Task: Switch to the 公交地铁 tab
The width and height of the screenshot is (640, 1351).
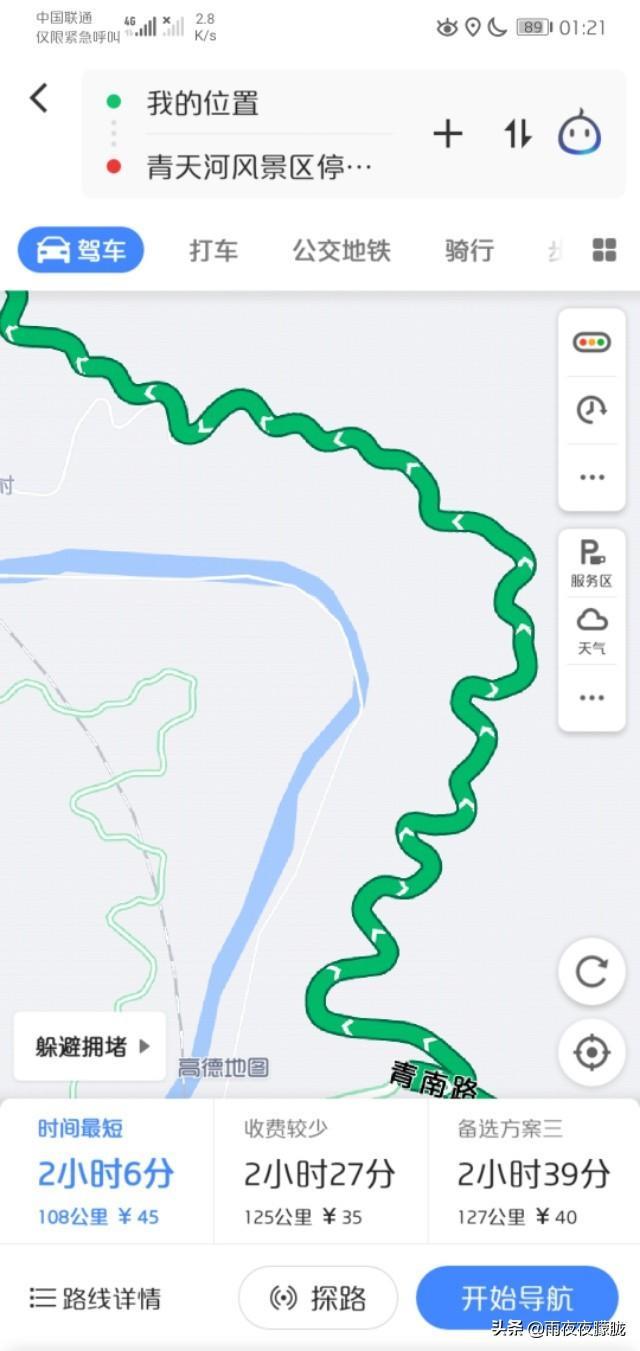Action: tap(341, 250)
